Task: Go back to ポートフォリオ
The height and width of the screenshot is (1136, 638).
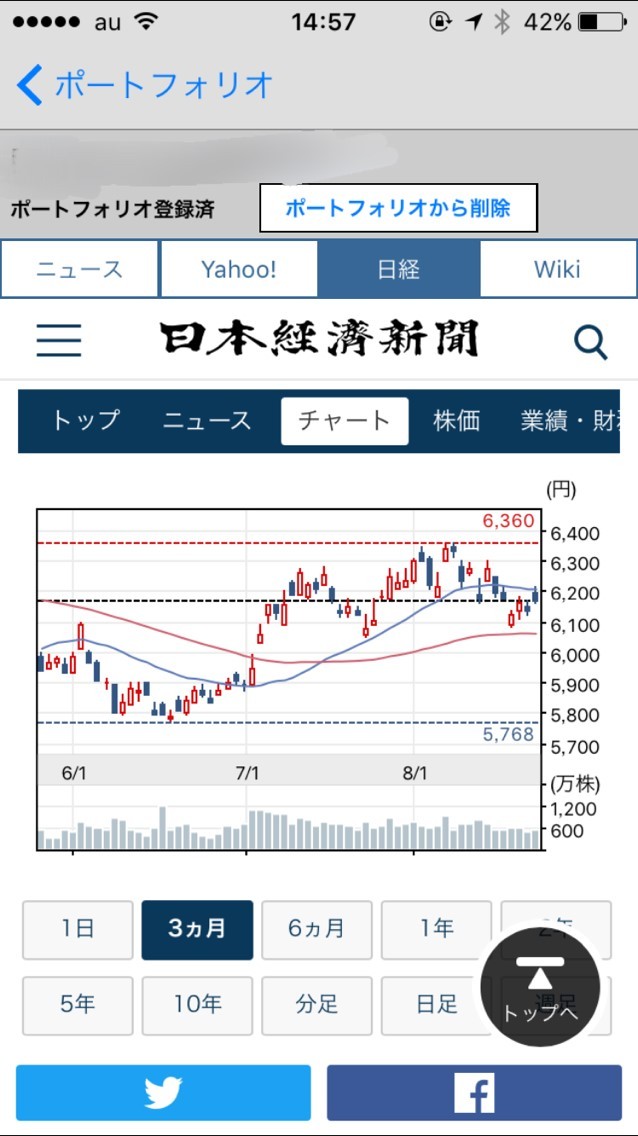Action: (x=145, y=85)
